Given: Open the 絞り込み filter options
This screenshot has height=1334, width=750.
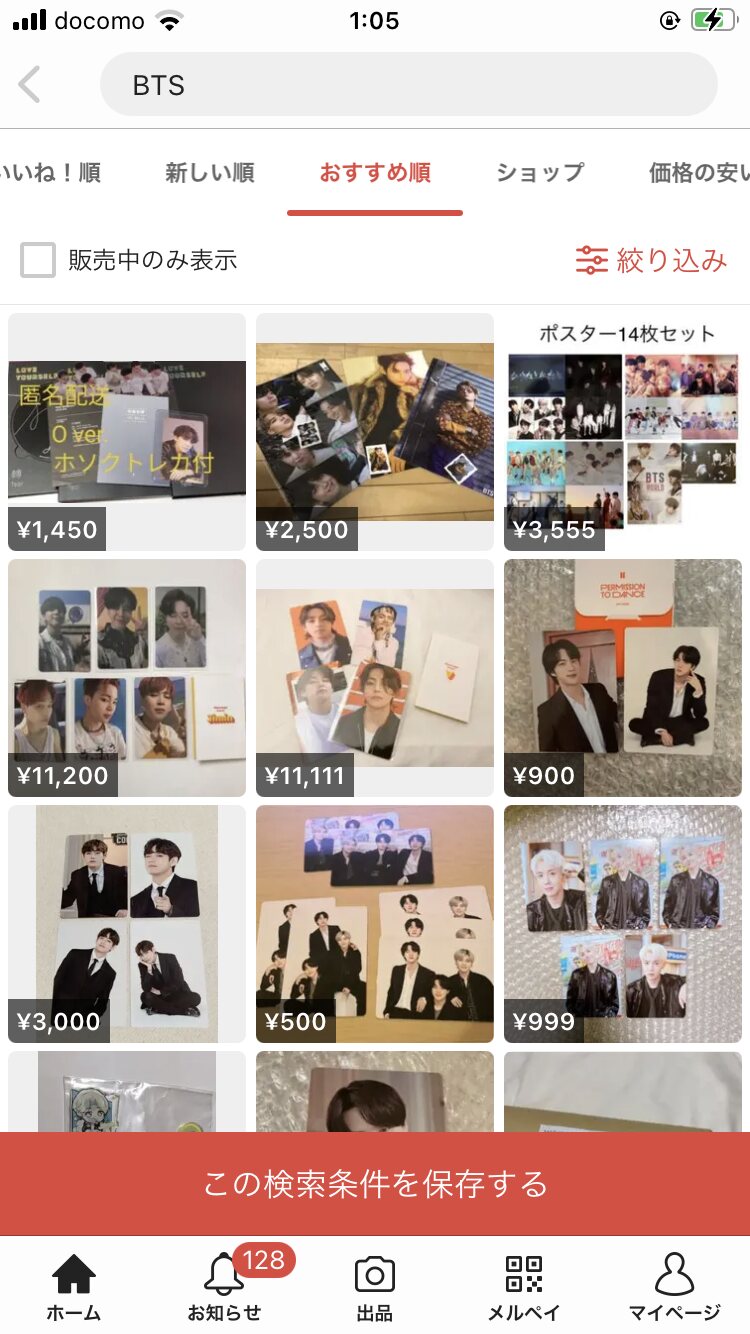Looking at the screenshot, I should pos(651,261).
